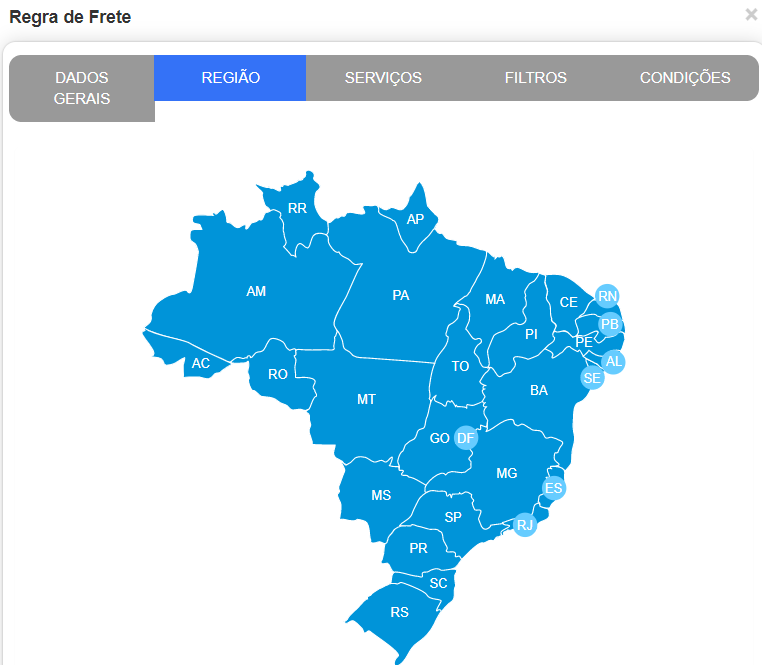Viewport: 762px width, 665px height.
Task: Select Bahia (BA) on the map
Action: (539, 390)
